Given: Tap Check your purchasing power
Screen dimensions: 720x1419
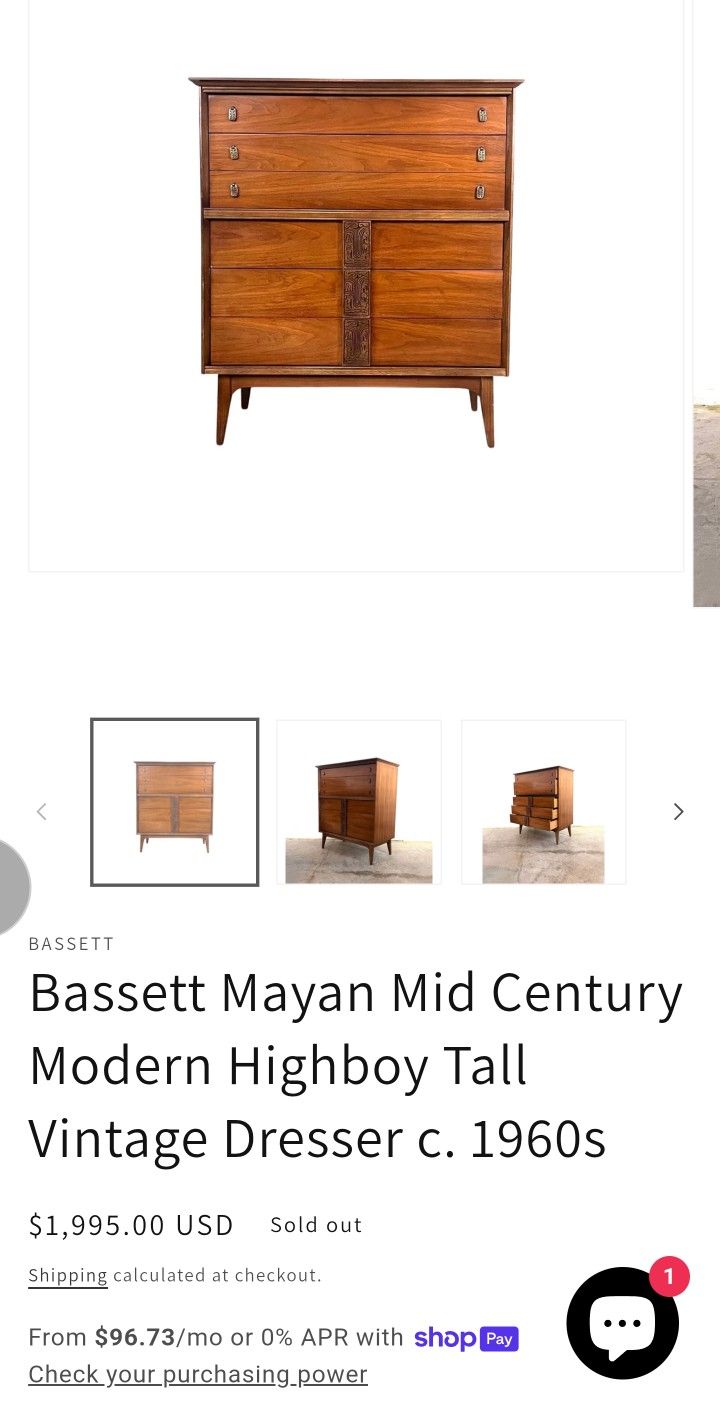Looking at the screenshot, I should pyautogui.click(x=198, y=1374).
